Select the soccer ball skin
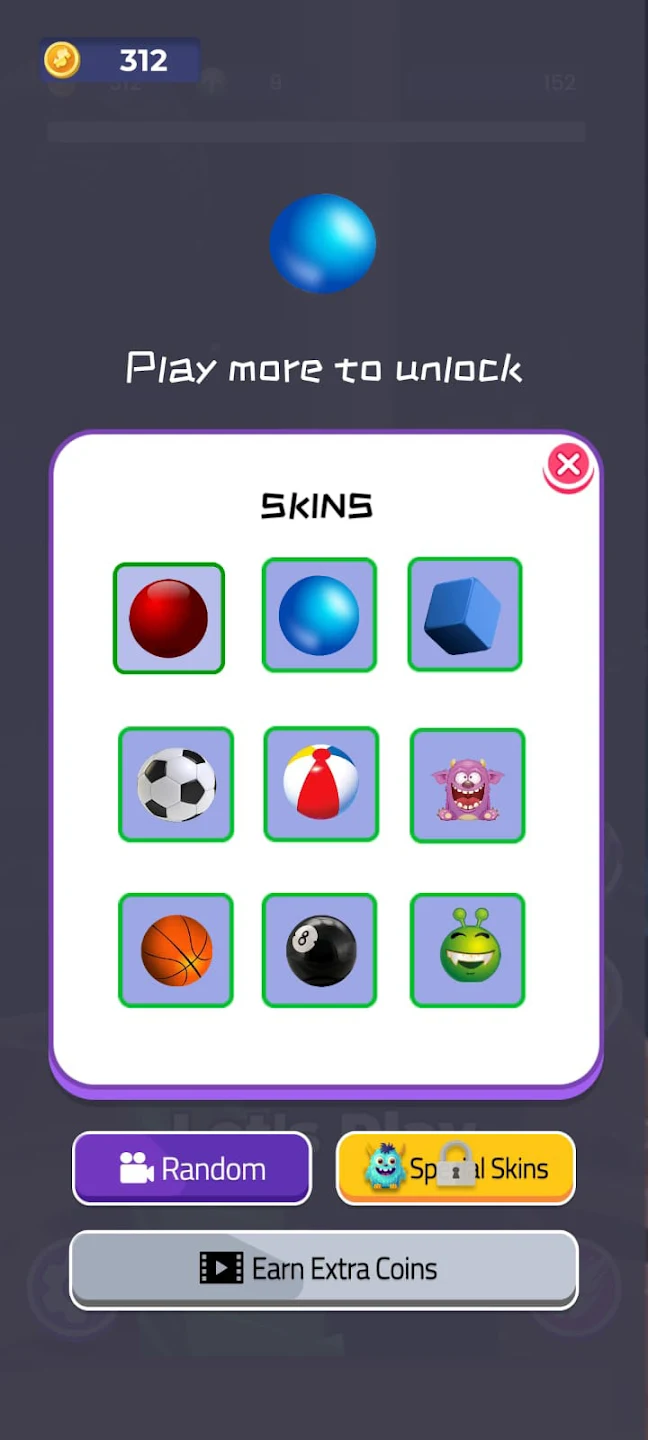The image size is (648, 1440). tap(176, 784)
